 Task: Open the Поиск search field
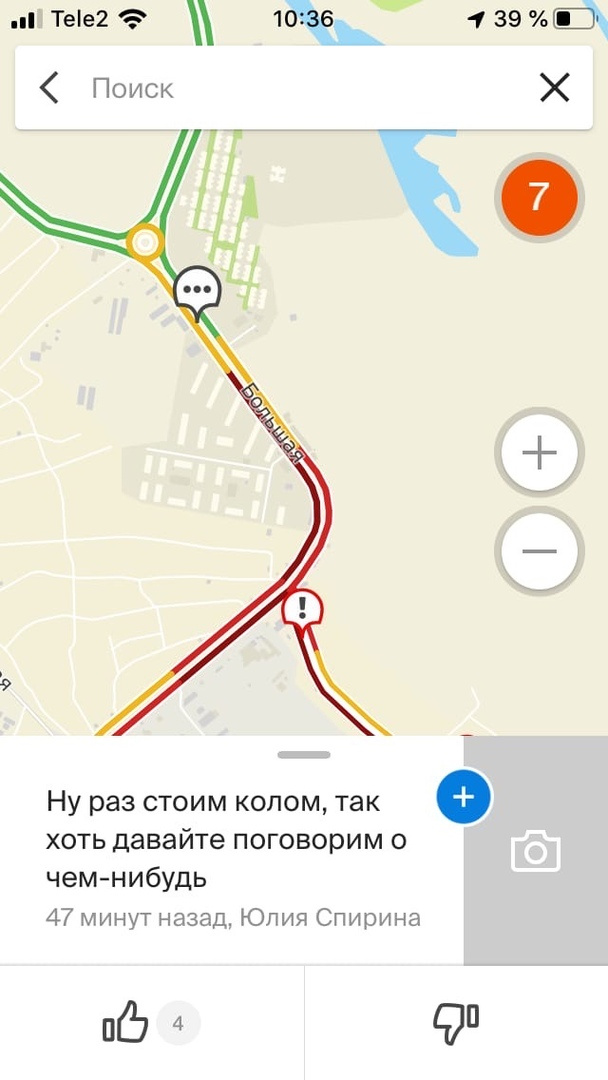[x=290, y=88]
